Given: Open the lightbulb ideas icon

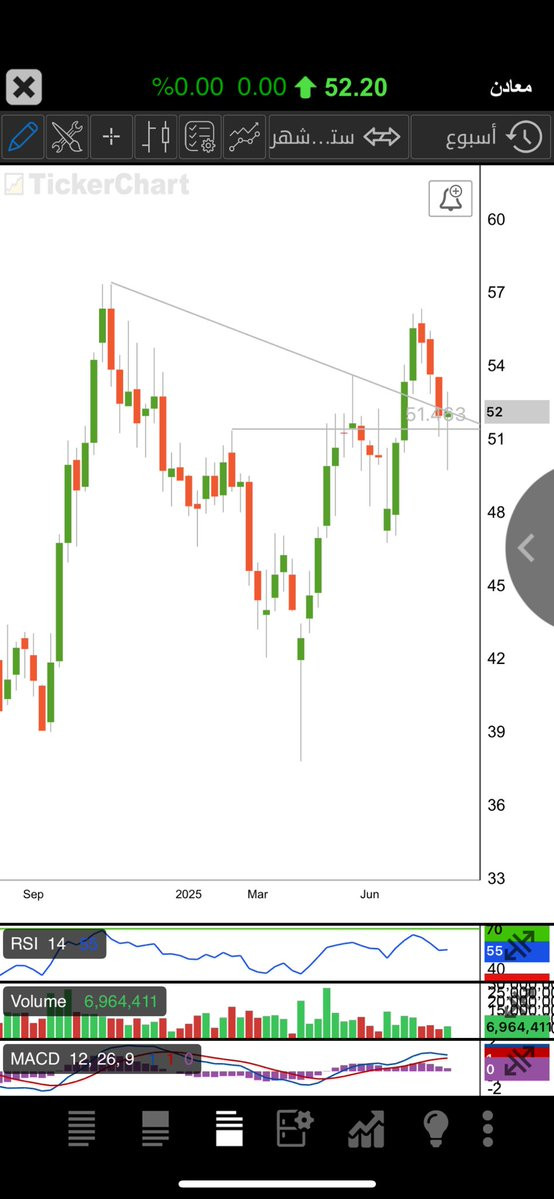Looking at the screenshot, I should [435, 1129].
